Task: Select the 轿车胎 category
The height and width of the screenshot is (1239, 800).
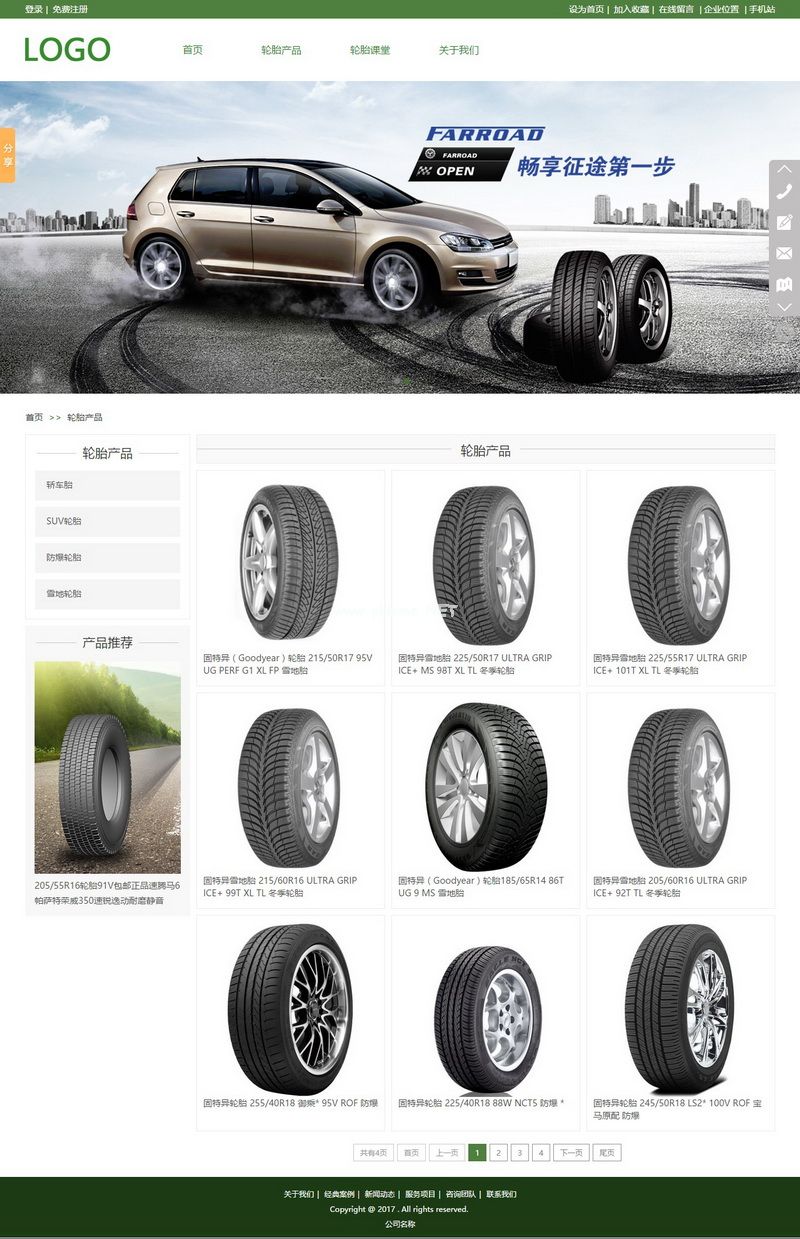Action: (x=107, y=485)
